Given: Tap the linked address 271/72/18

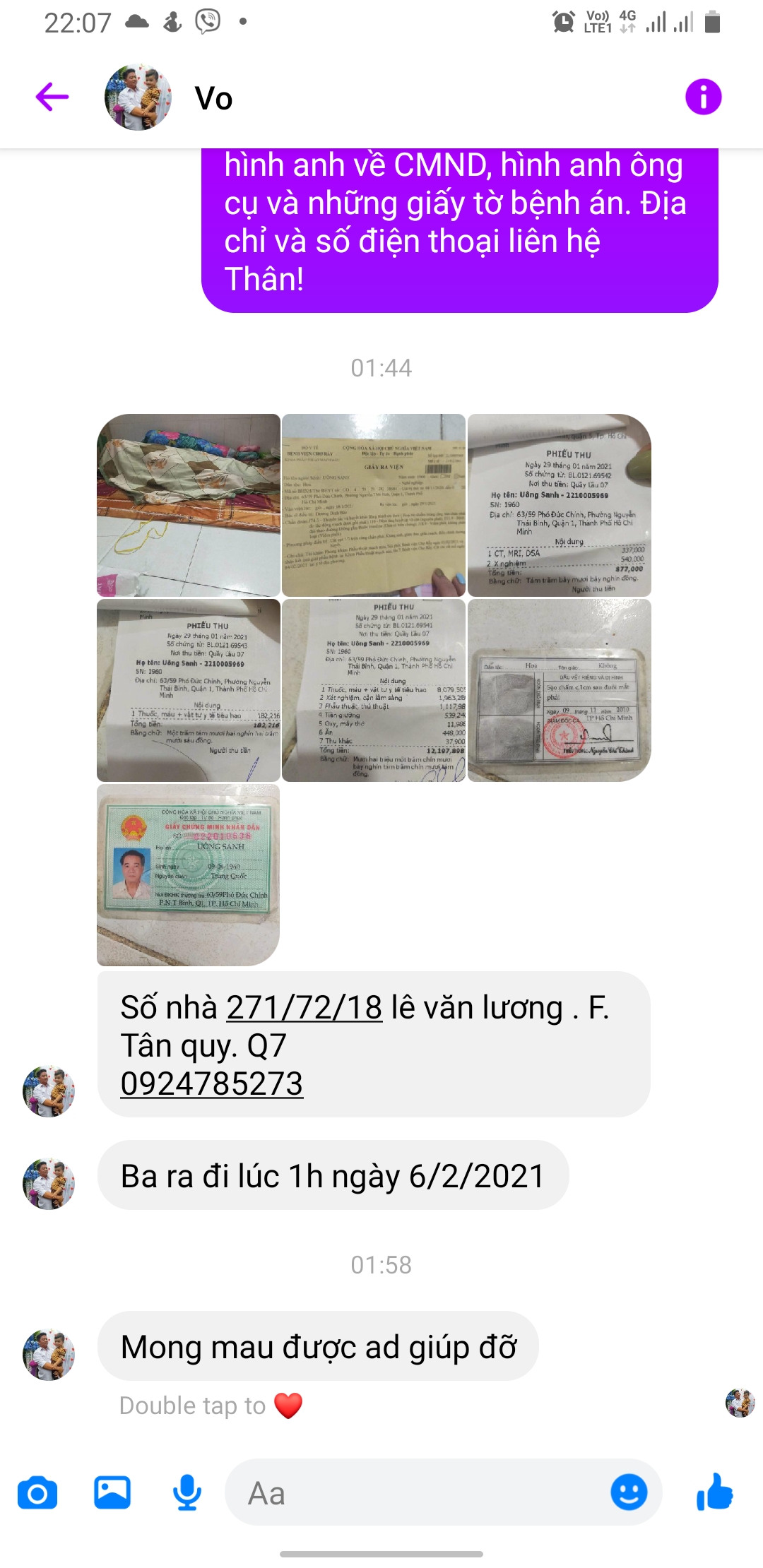Looking at the screenshot, I should [x=304, y=1008].
